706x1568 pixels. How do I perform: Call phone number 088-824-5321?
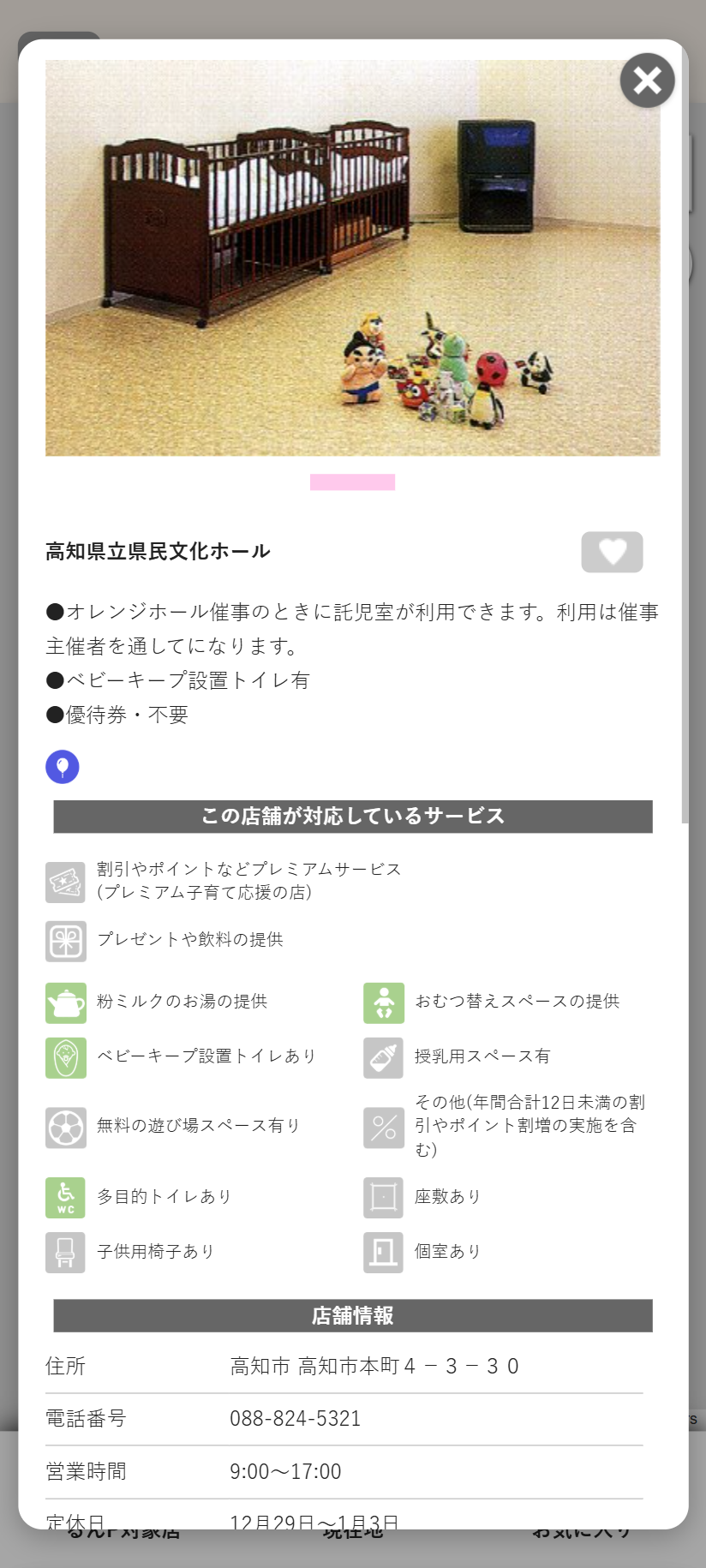pyautogui.click(x=295, y=1419)
